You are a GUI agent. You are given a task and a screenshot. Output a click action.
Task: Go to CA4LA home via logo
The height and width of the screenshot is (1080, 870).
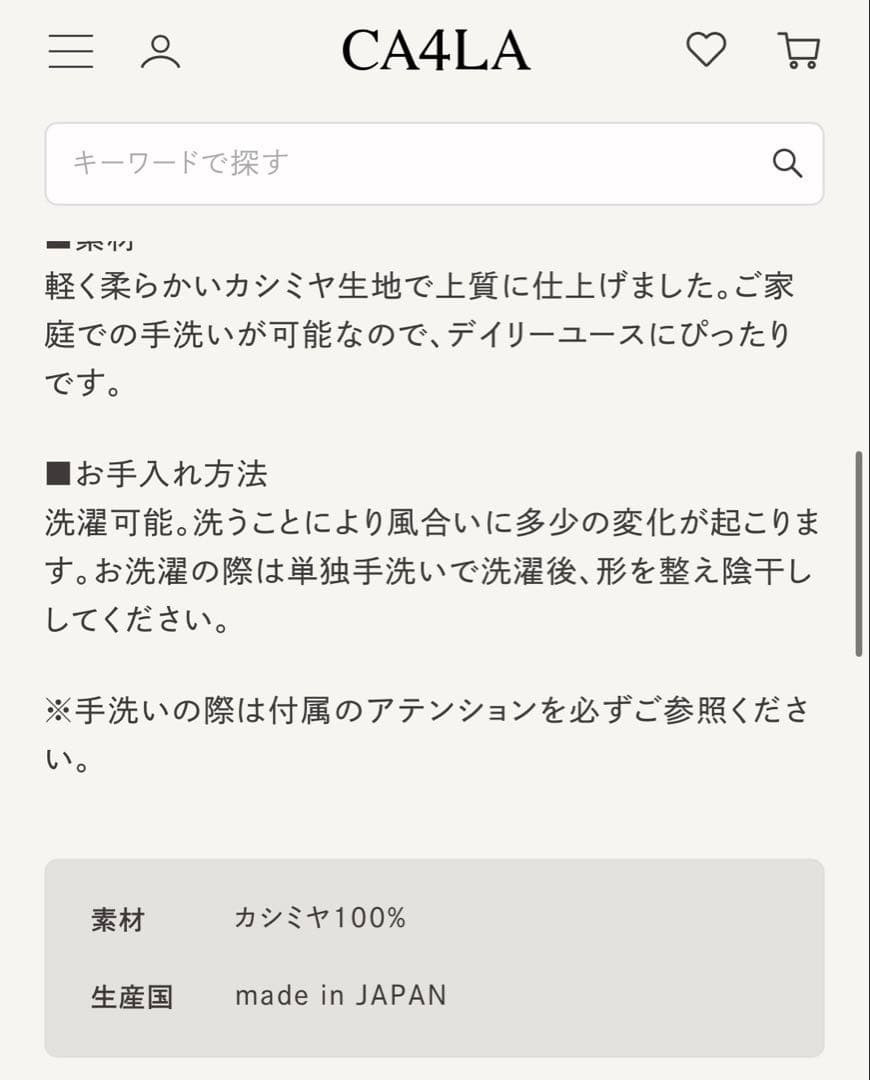(435, 51)
